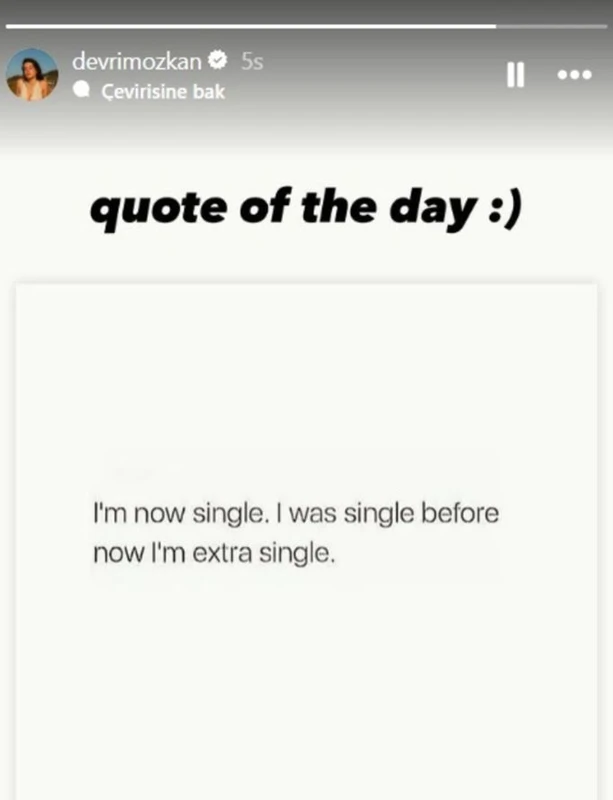Open the devrimozkan username link

pyautogui.click(x=138, y=61)
